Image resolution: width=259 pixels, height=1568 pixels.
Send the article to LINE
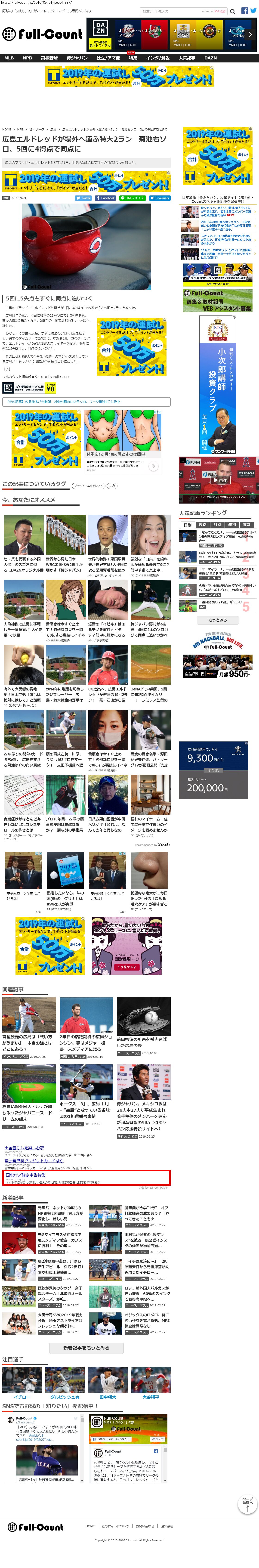pos(133,198)
